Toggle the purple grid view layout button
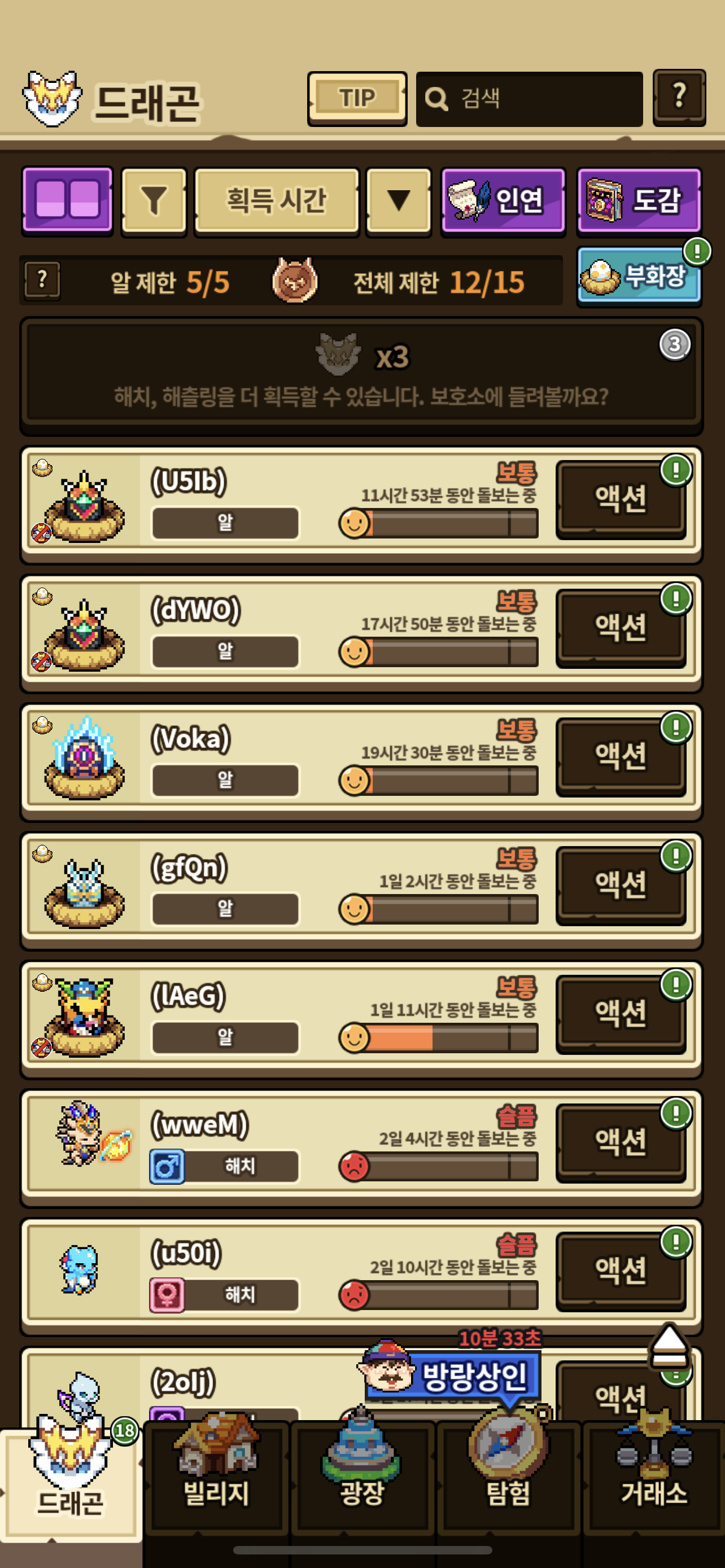Viewport: 725px width, 1568px height. (68, 201)
